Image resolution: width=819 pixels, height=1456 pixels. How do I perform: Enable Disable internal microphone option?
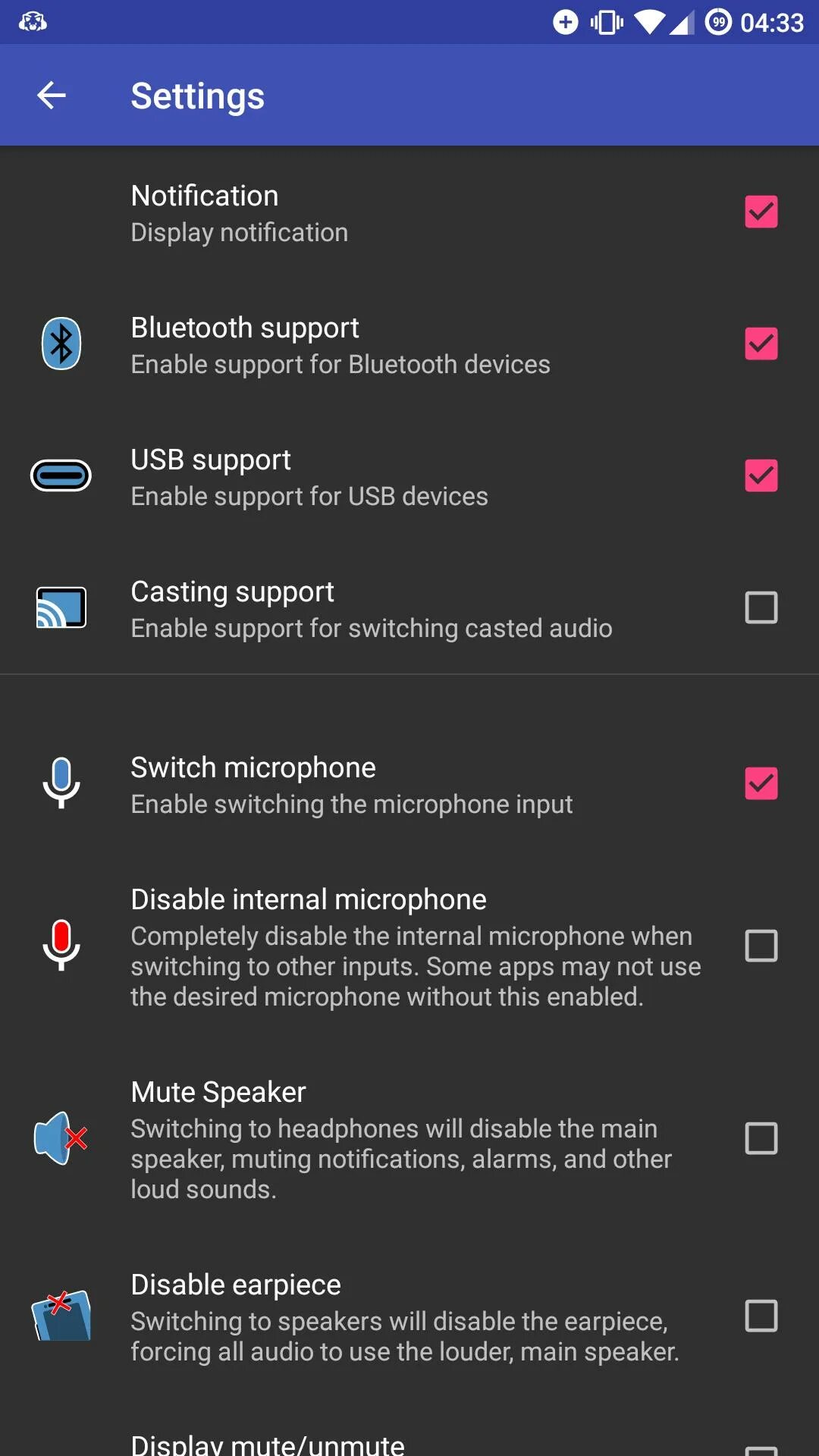761,946
